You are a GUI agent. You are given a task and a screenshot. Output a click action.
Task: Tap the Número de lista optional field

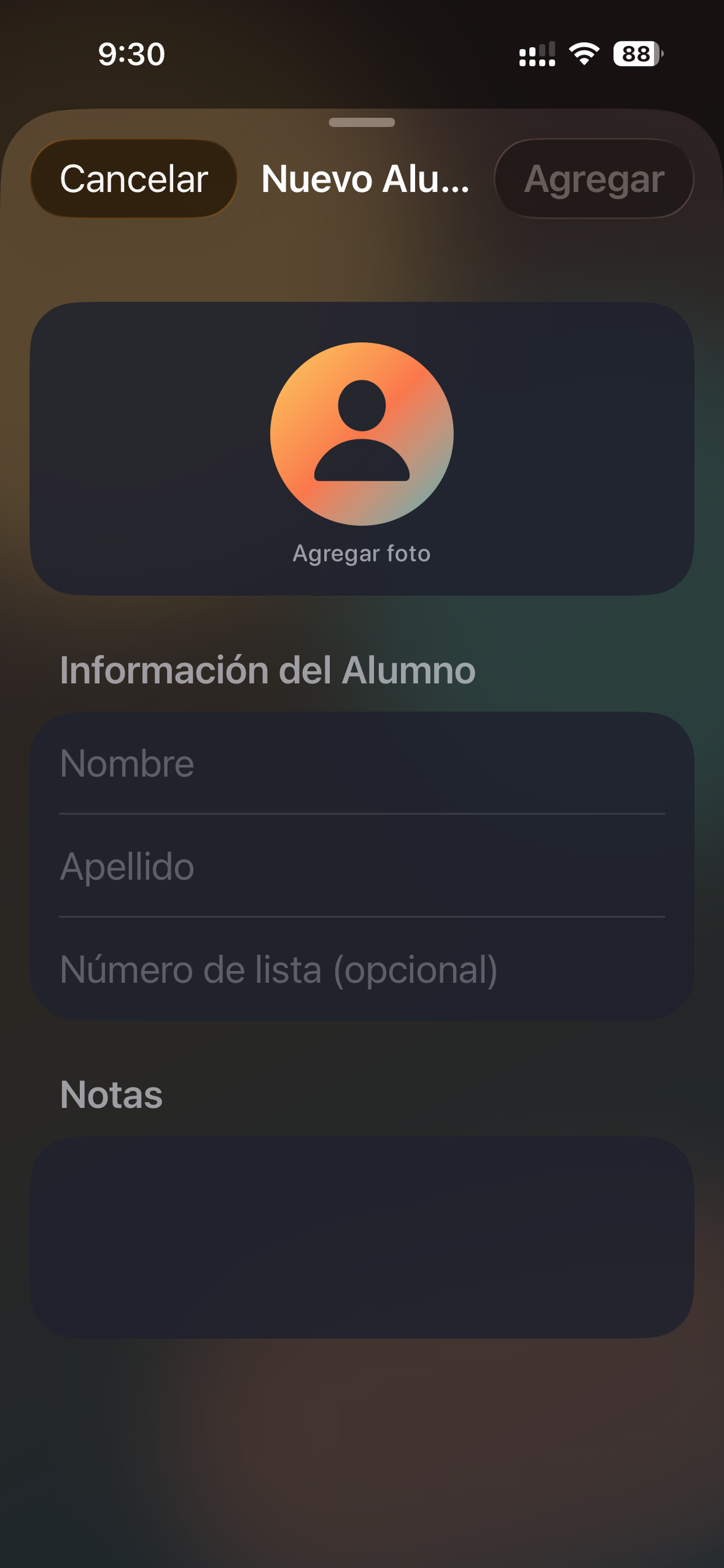[x=361, y=971]
